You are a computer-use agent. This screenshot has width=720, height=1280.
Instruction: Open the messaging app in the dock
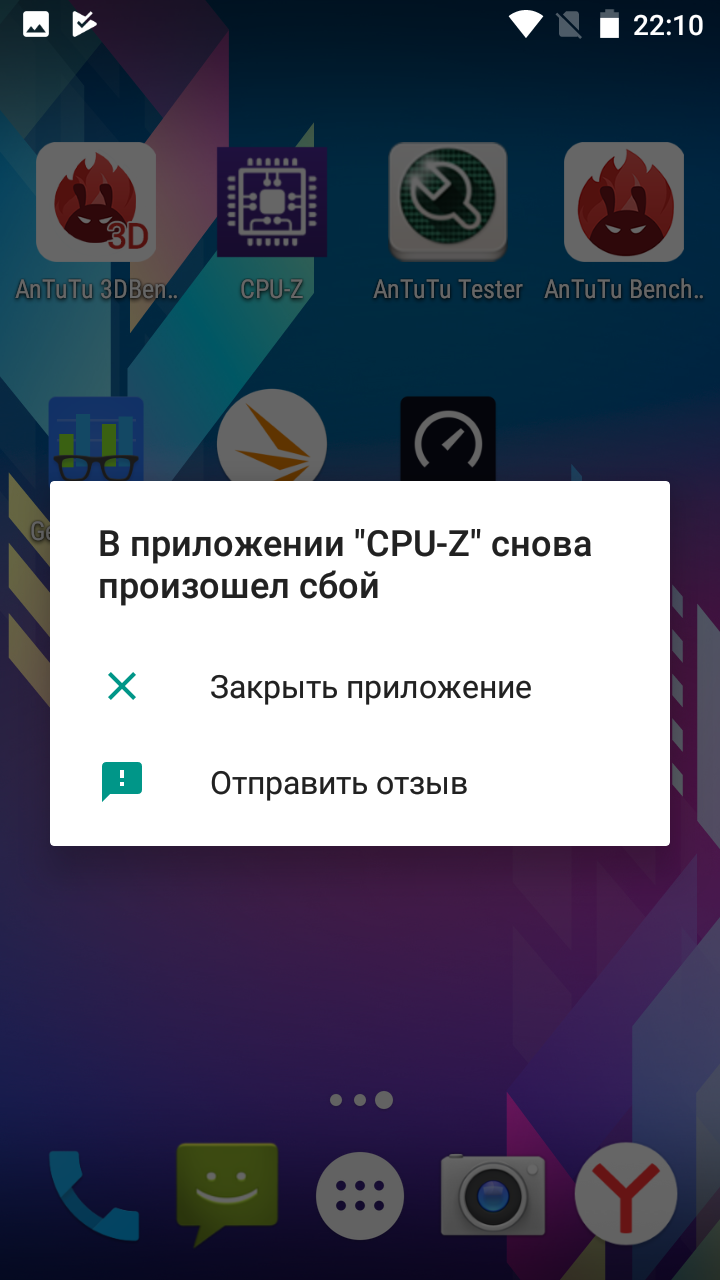[x=227, y=1192]
